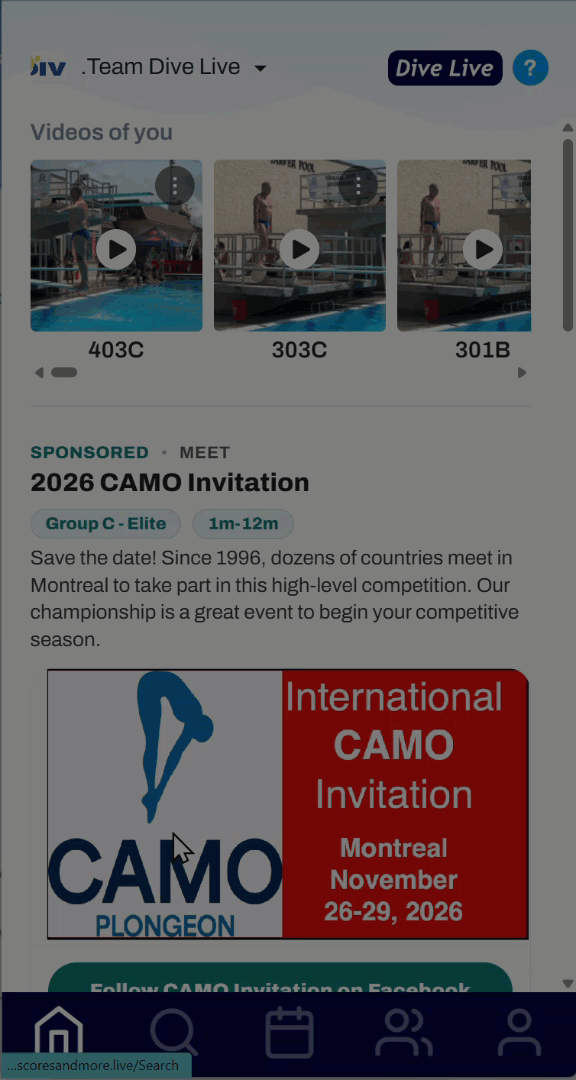Play the 403C dive video
576x1080 pixels.
(x=116, y=249)
